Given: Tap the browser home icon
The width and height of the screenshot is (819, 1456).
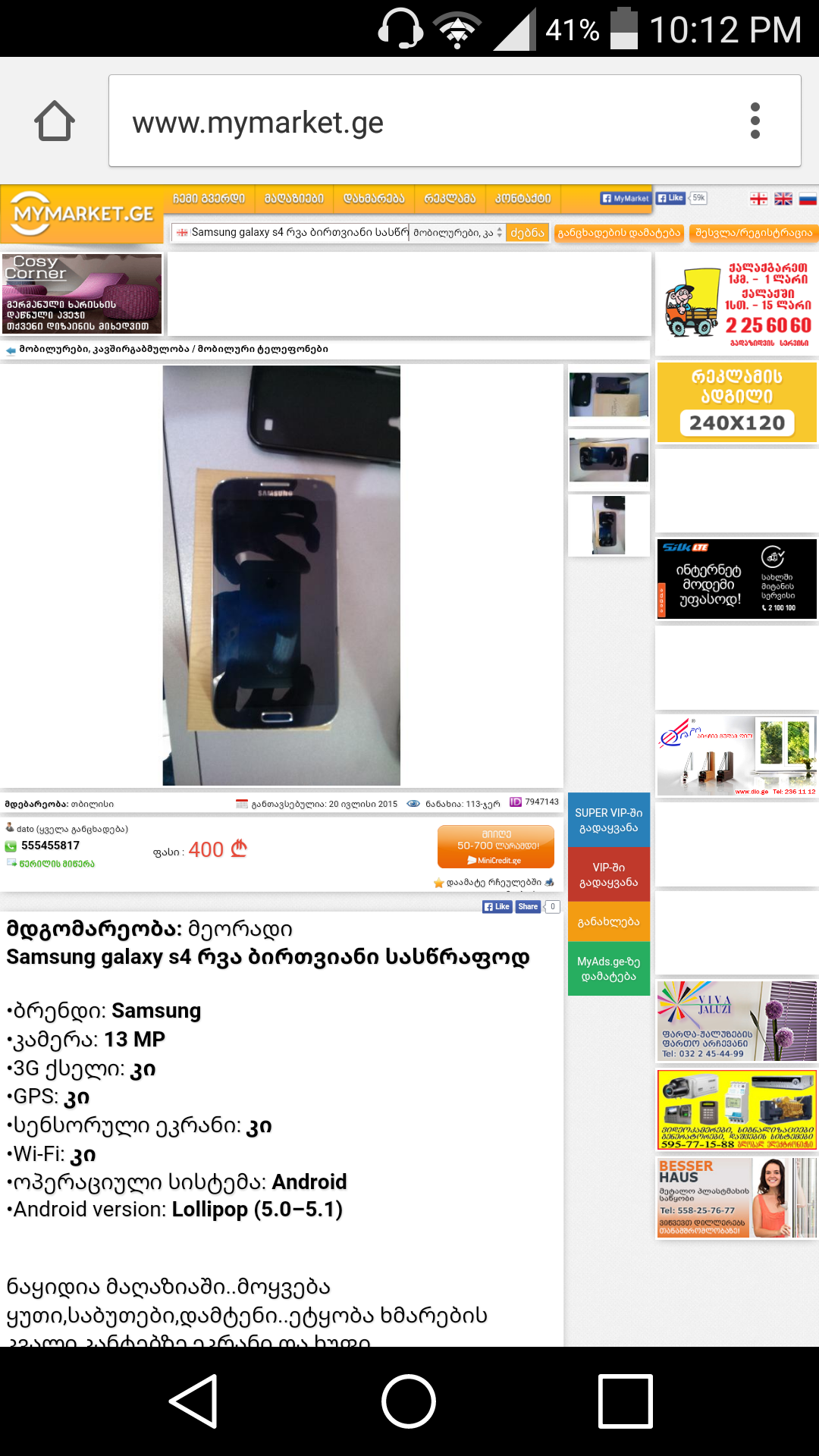Looking at the screenshot, I should (55, 121).
